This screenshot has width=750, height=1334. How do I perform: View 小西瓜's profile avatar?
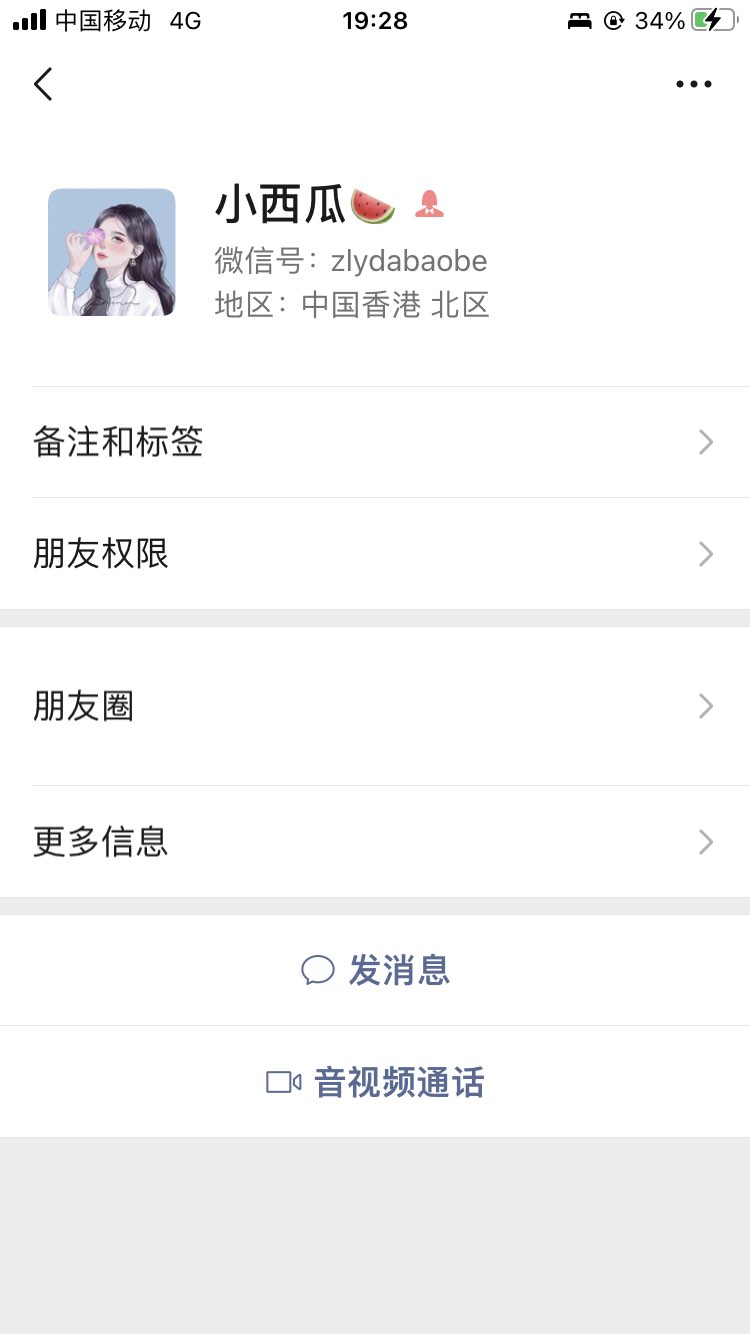coord(112,252)
